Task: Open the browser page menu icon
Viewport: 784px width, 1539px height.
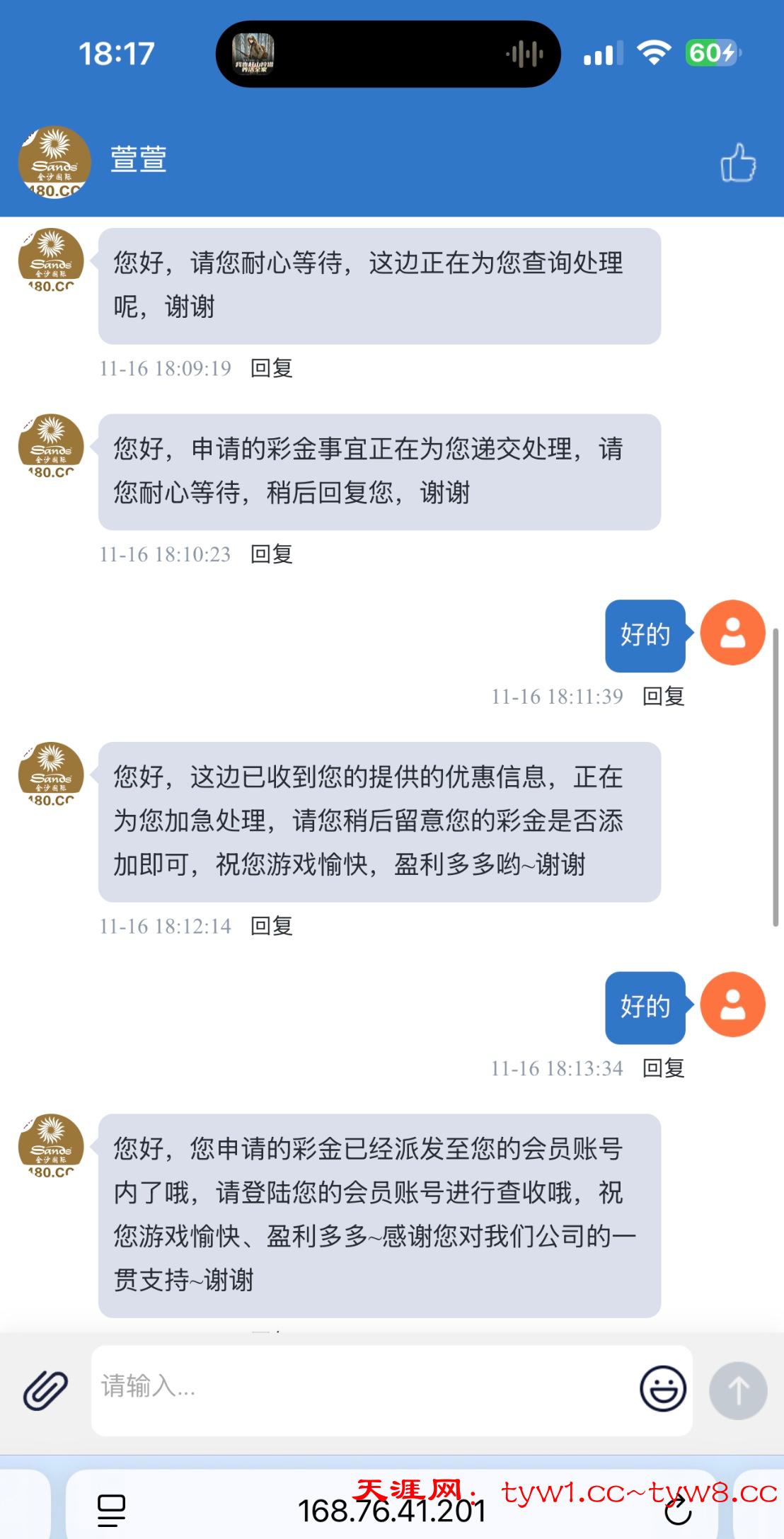Action: click(111, 1511)
